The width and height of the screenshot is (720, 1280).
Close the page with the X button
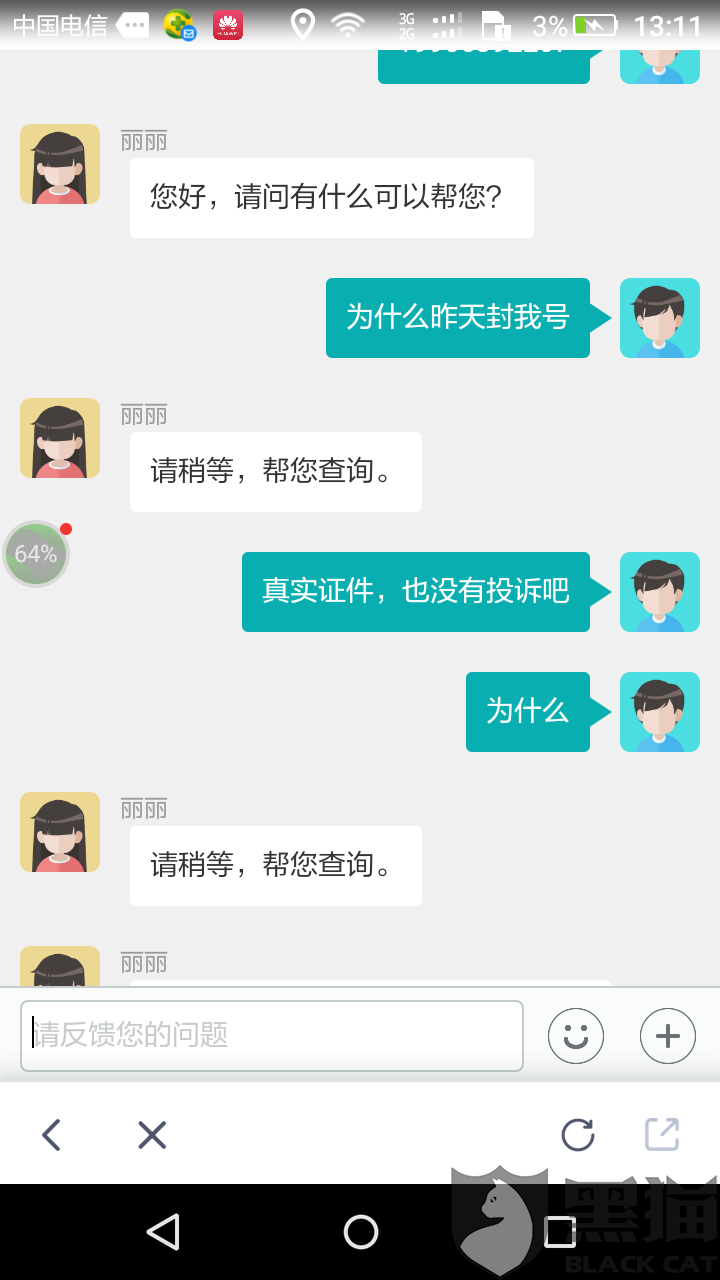tap(152, 1134)
